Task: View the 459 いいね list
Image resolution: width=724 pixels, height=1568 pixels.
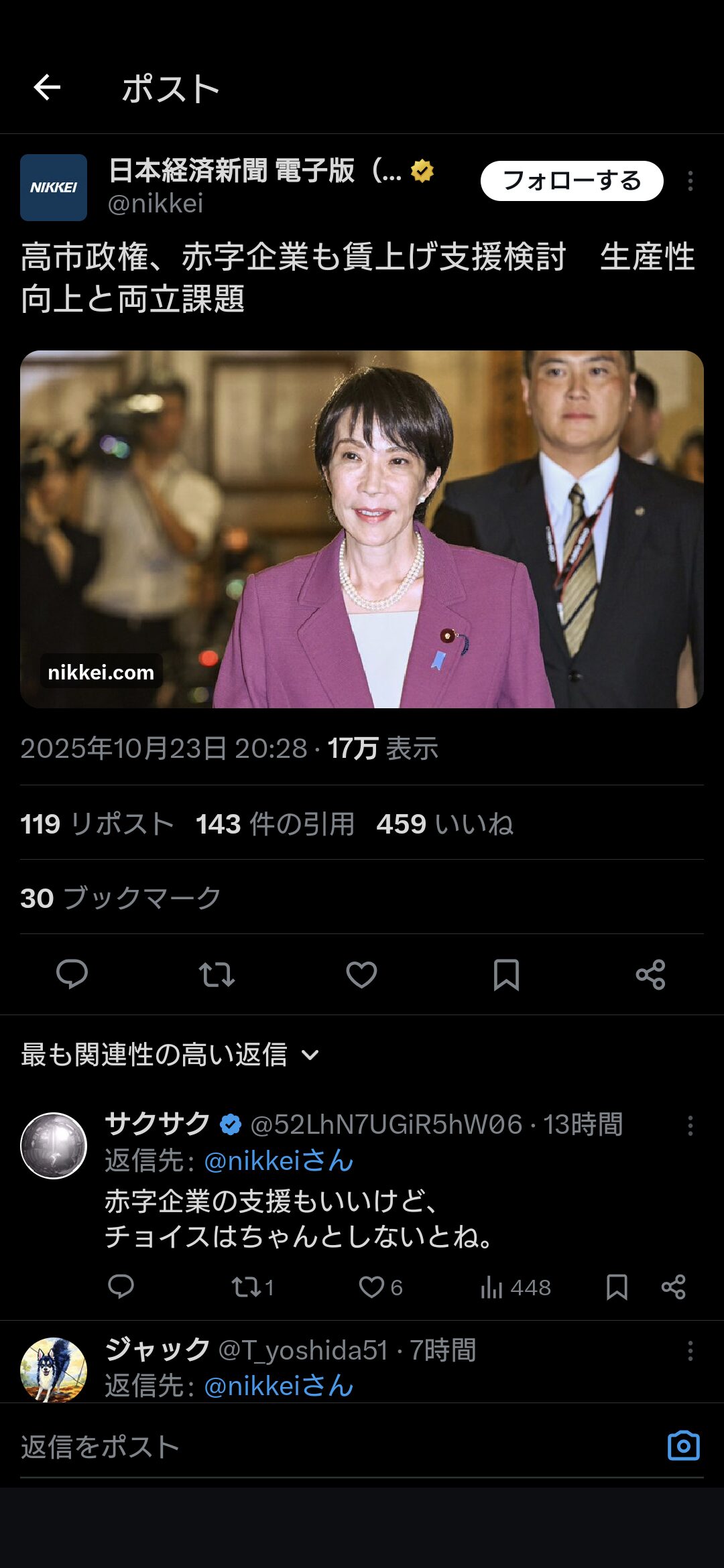Action: [444, 824]
